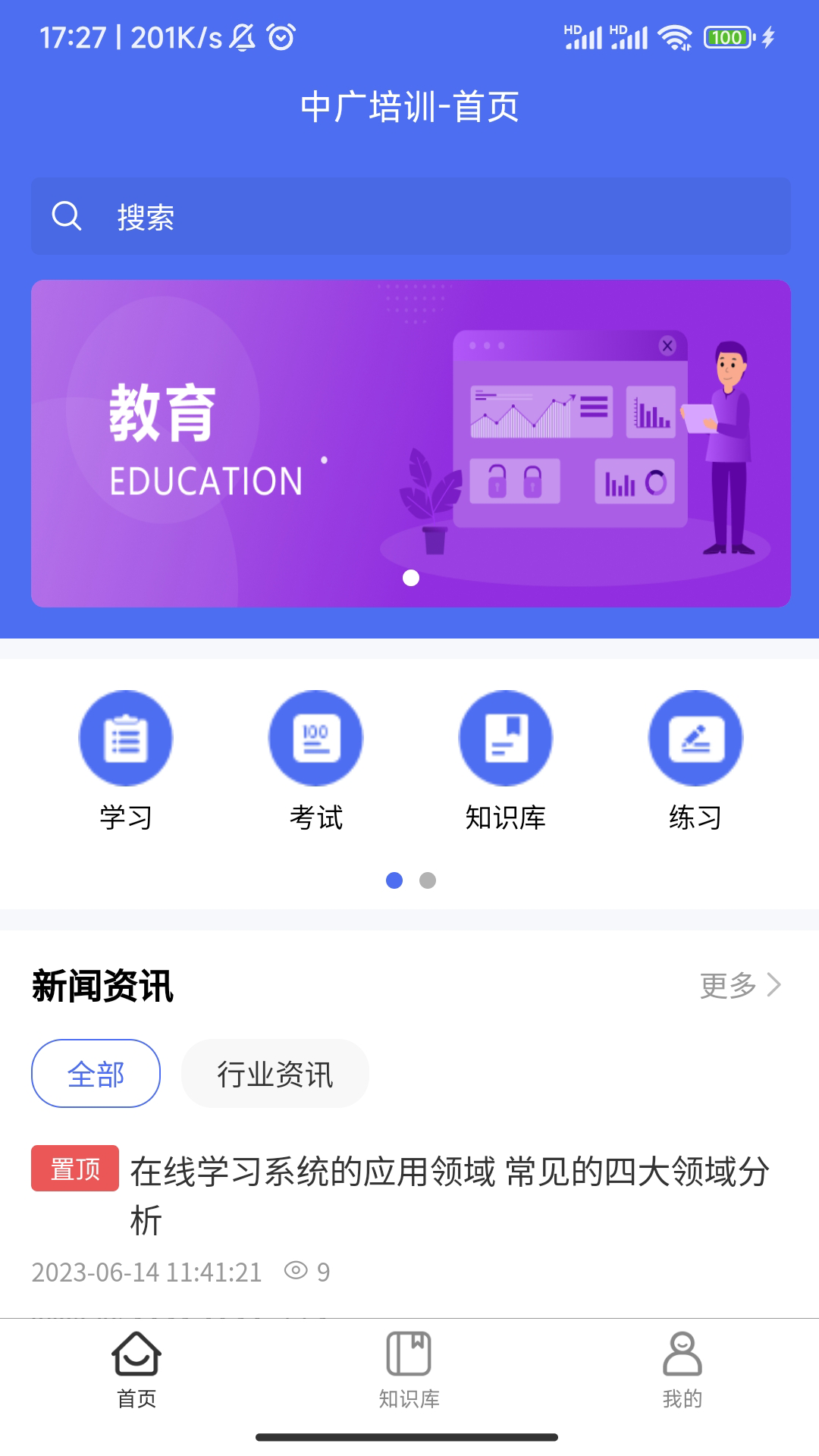Switch to the 知识库 bottom tab
The height and width of the screenshot is (1456, 819).
pos(409,1370)
